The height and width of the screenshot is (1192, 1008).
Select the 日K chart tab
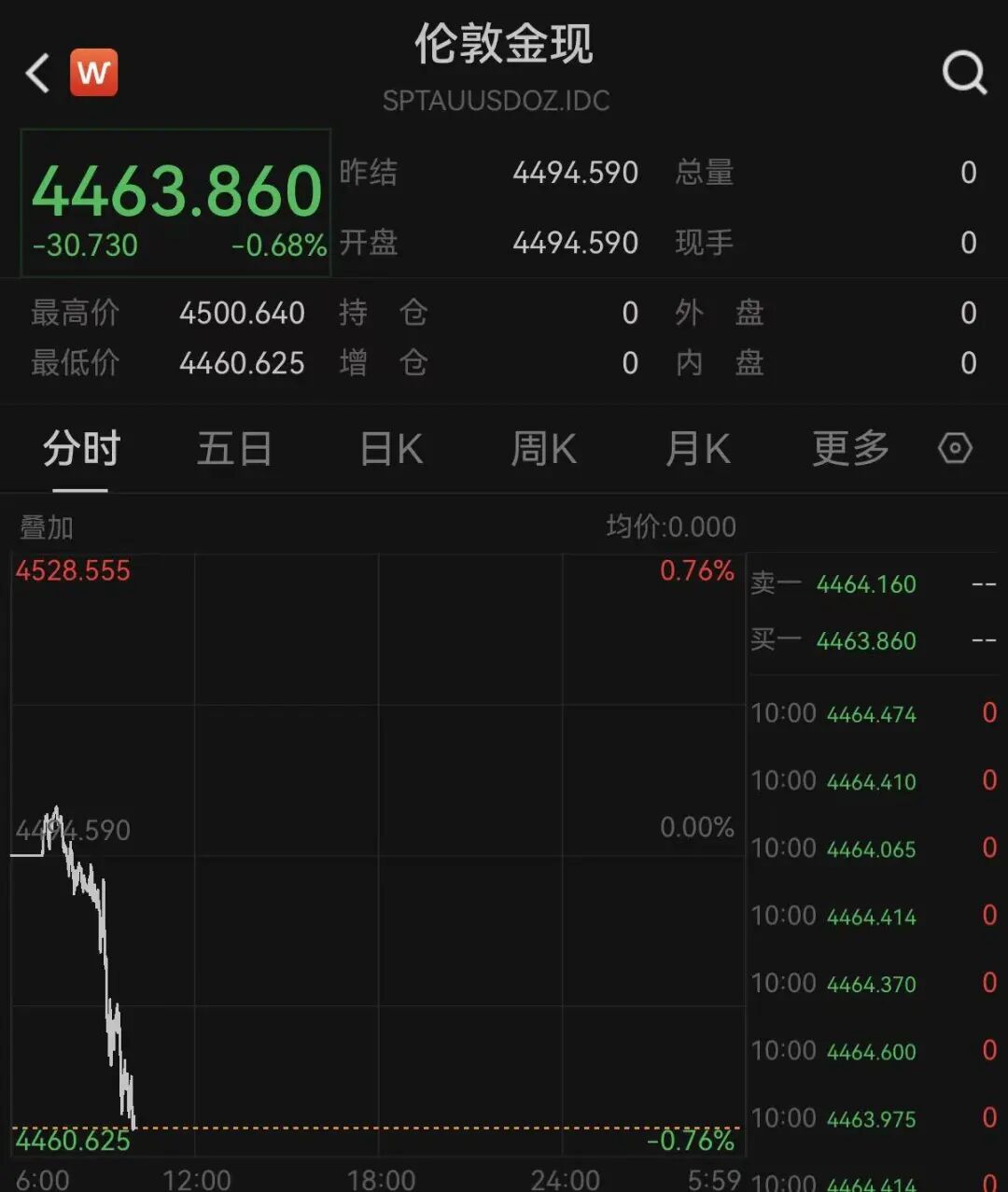pos(391,449)
